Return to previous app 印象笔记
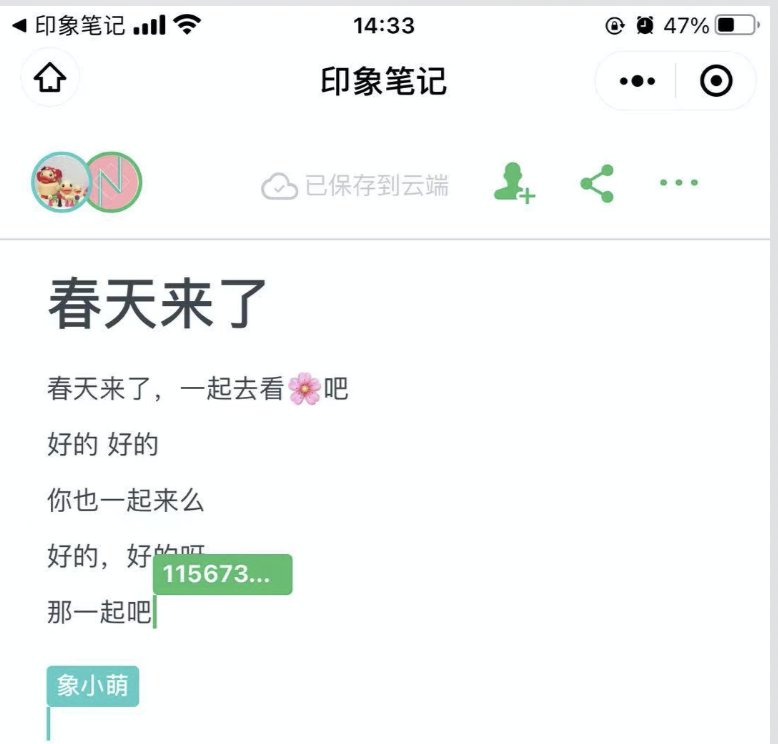This screenshot has height=744, width=778. click(x=68, y=26)
